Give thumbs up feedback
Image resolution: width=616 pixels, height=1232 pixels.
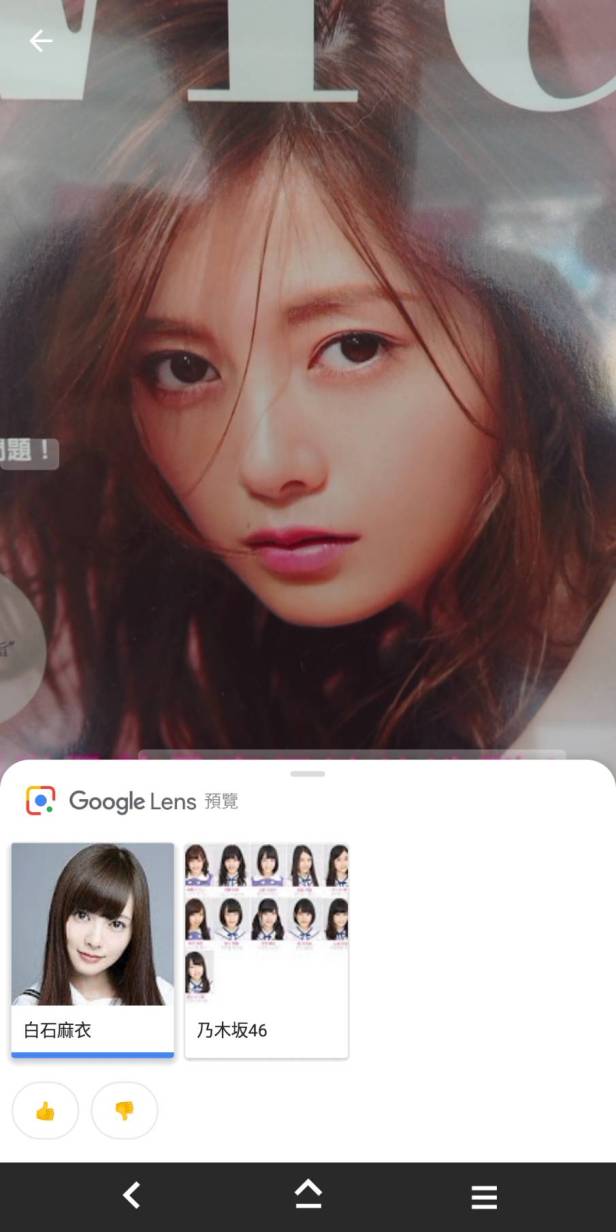pyautogui.click(x=45, y=1110)
